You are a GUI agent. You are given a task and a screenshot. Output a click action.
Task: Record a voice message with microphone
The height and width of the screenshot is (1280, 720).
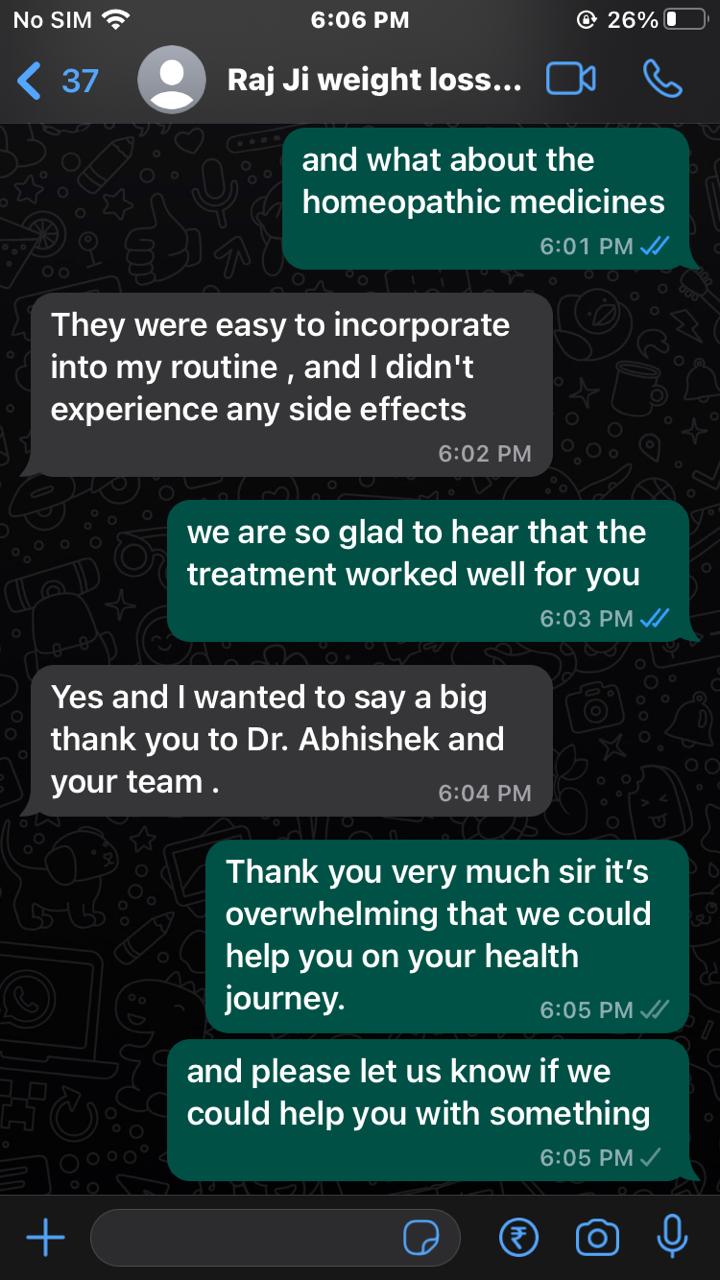671,1237
